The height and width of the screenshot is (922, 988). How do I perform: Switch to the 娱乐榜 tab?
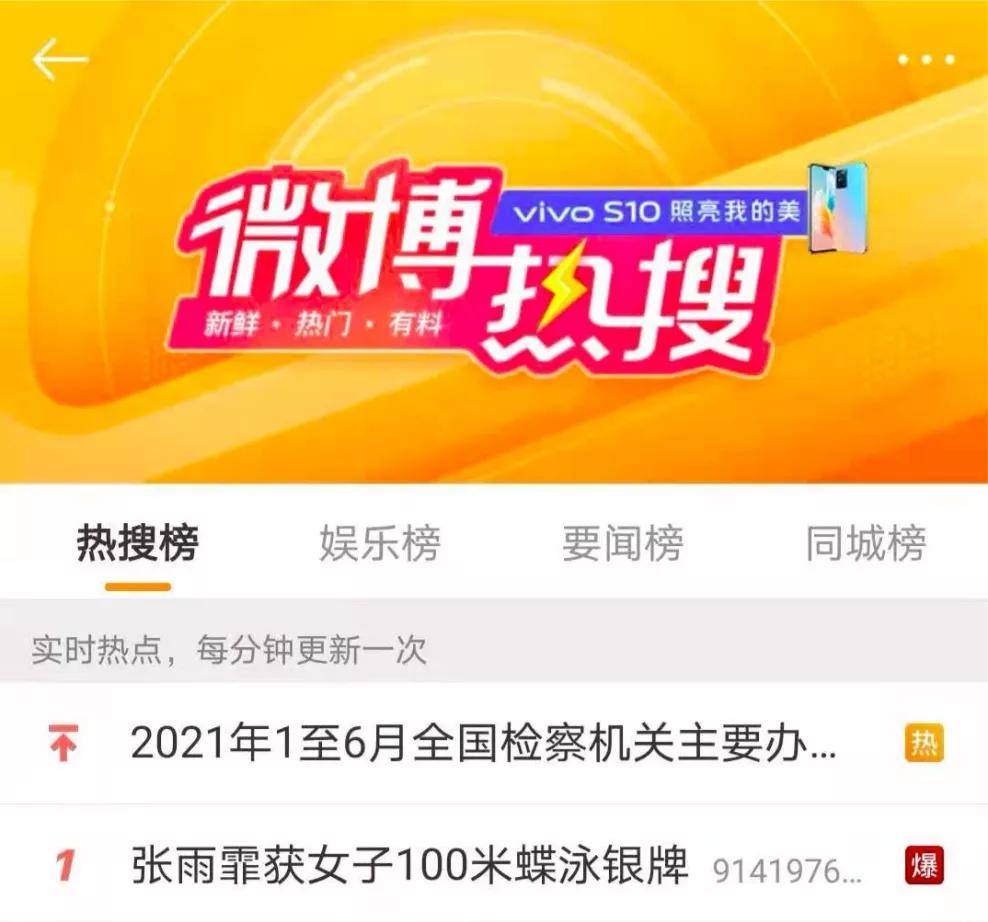(x=380, y=545)
